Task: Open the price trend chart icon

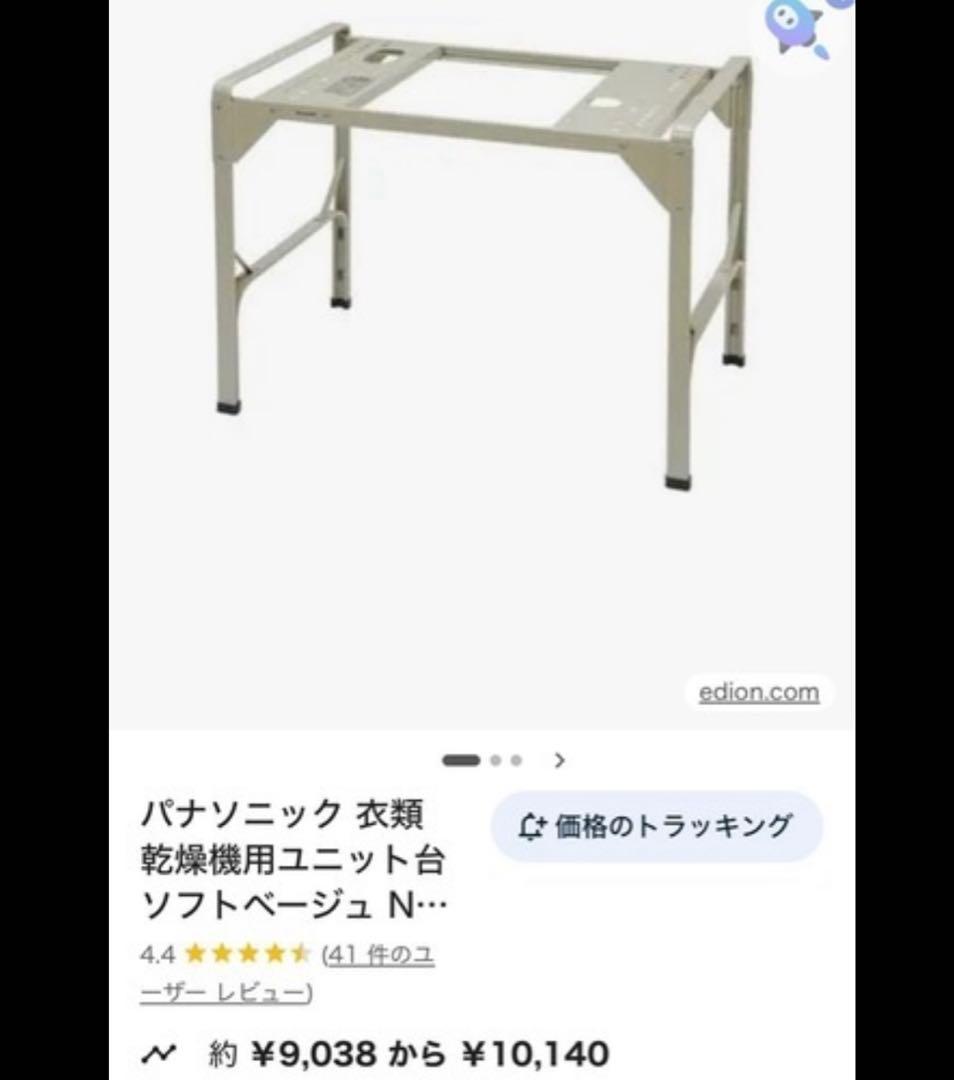Action: pyautogui.click(x=158, y=1053)
